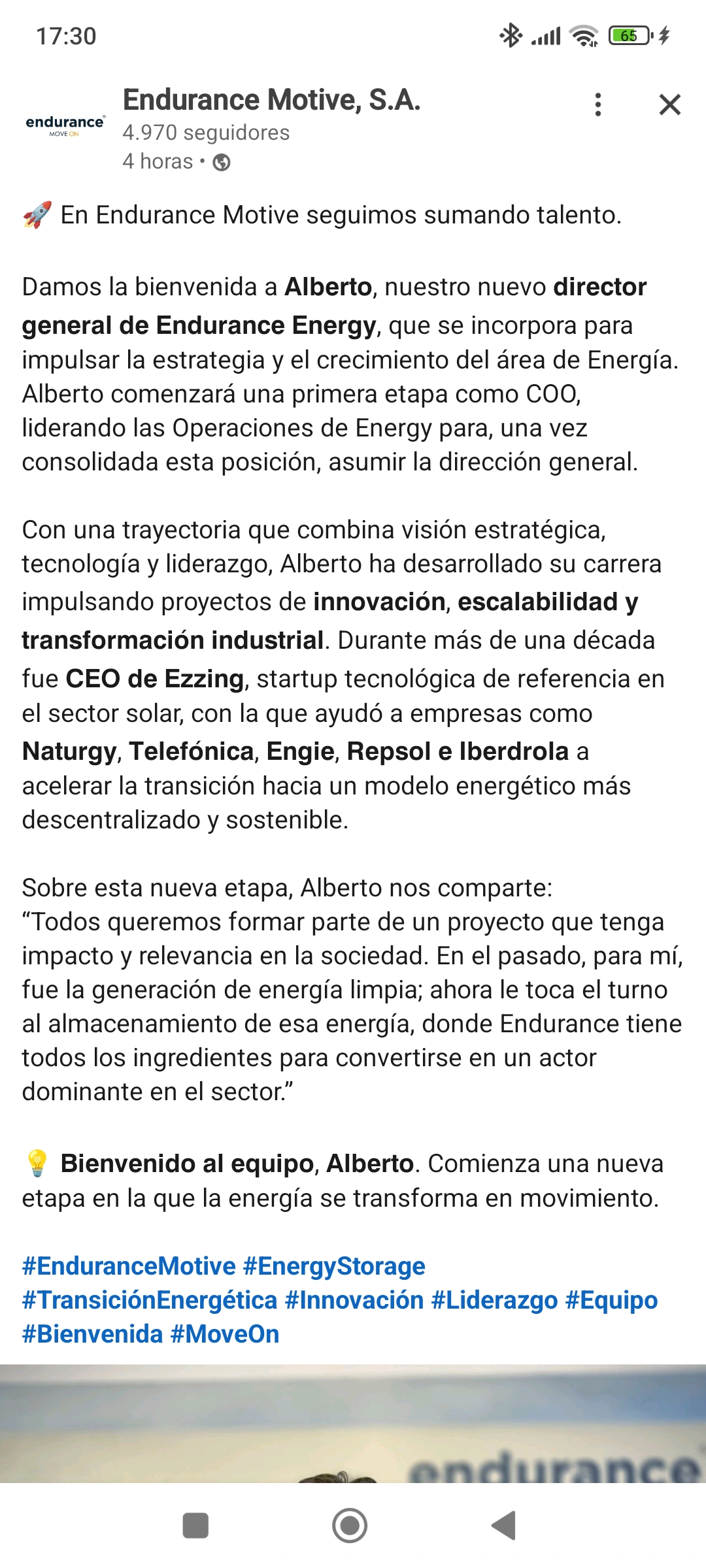Dismiss the post with the X
Screen dimensions: 706x1568
669,105
